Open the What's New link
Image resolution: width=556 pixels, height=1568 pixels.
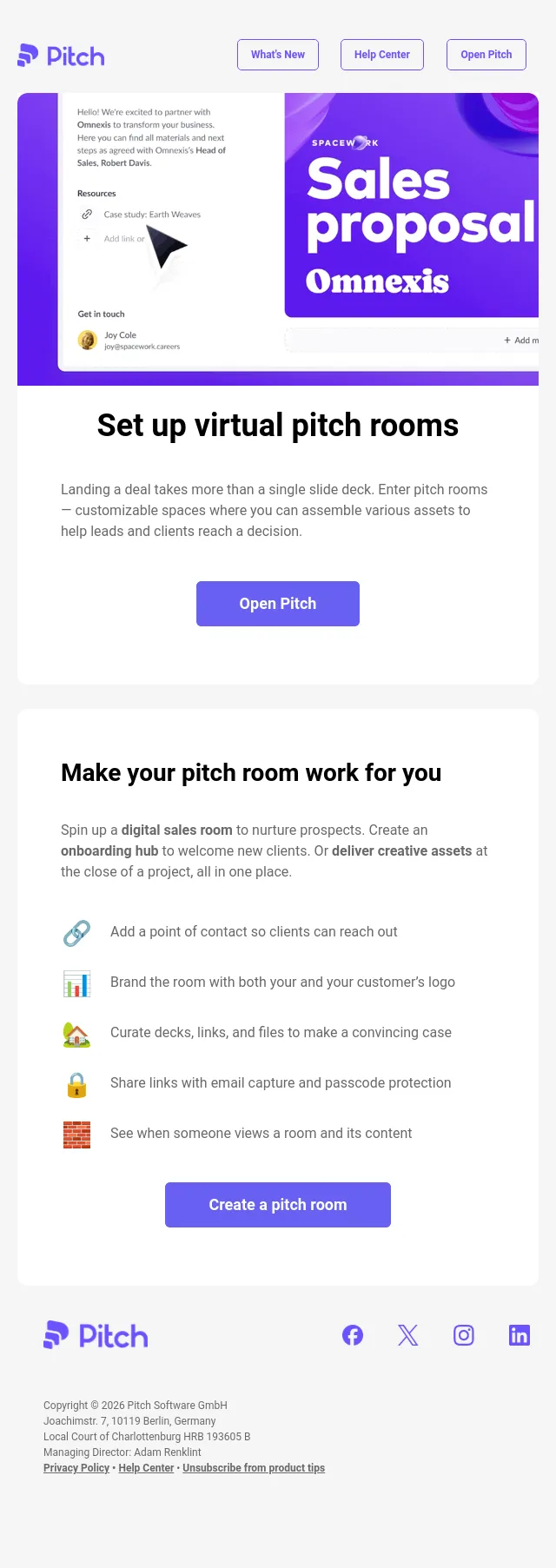tap(278, 55)
